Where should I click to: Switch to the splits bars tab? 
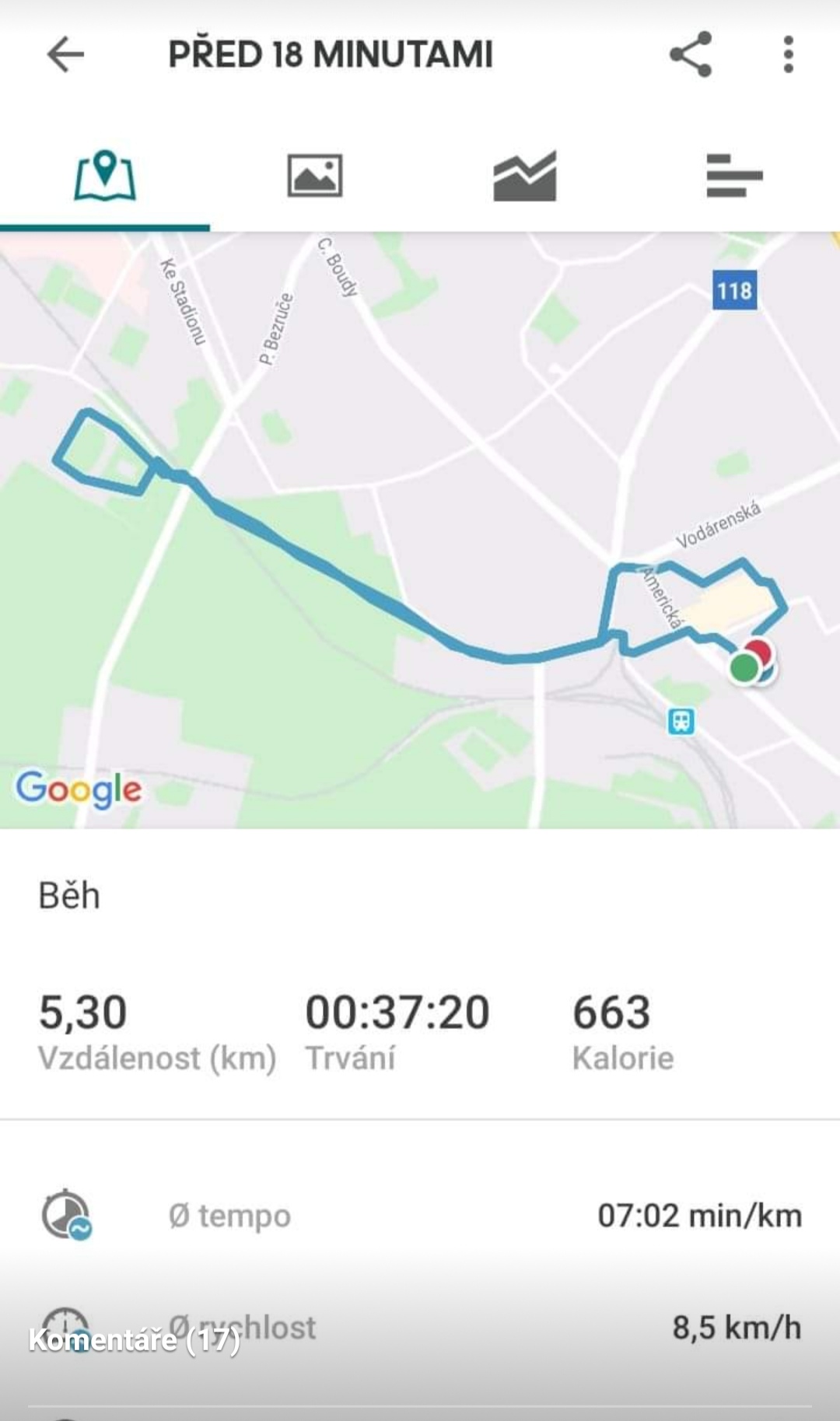pos(735,176)
